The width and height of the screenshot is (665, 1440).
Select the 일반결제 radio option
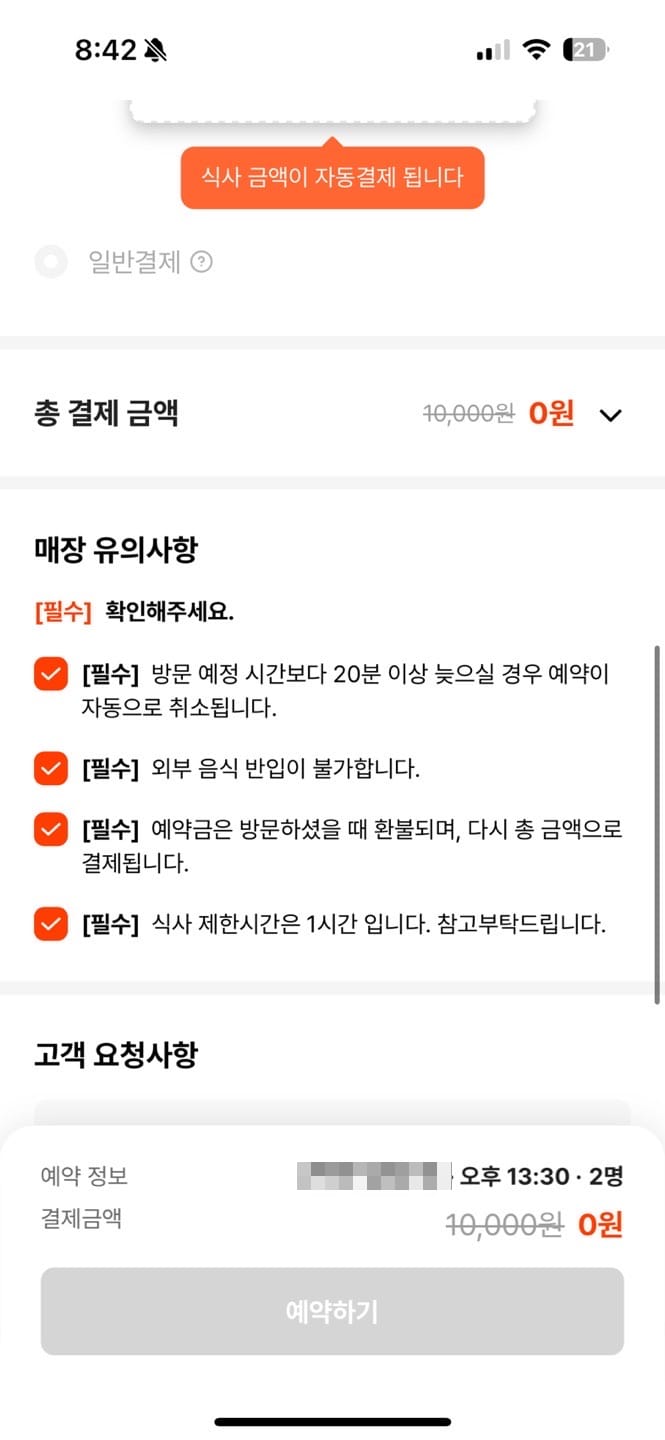[x=51, y=263]
